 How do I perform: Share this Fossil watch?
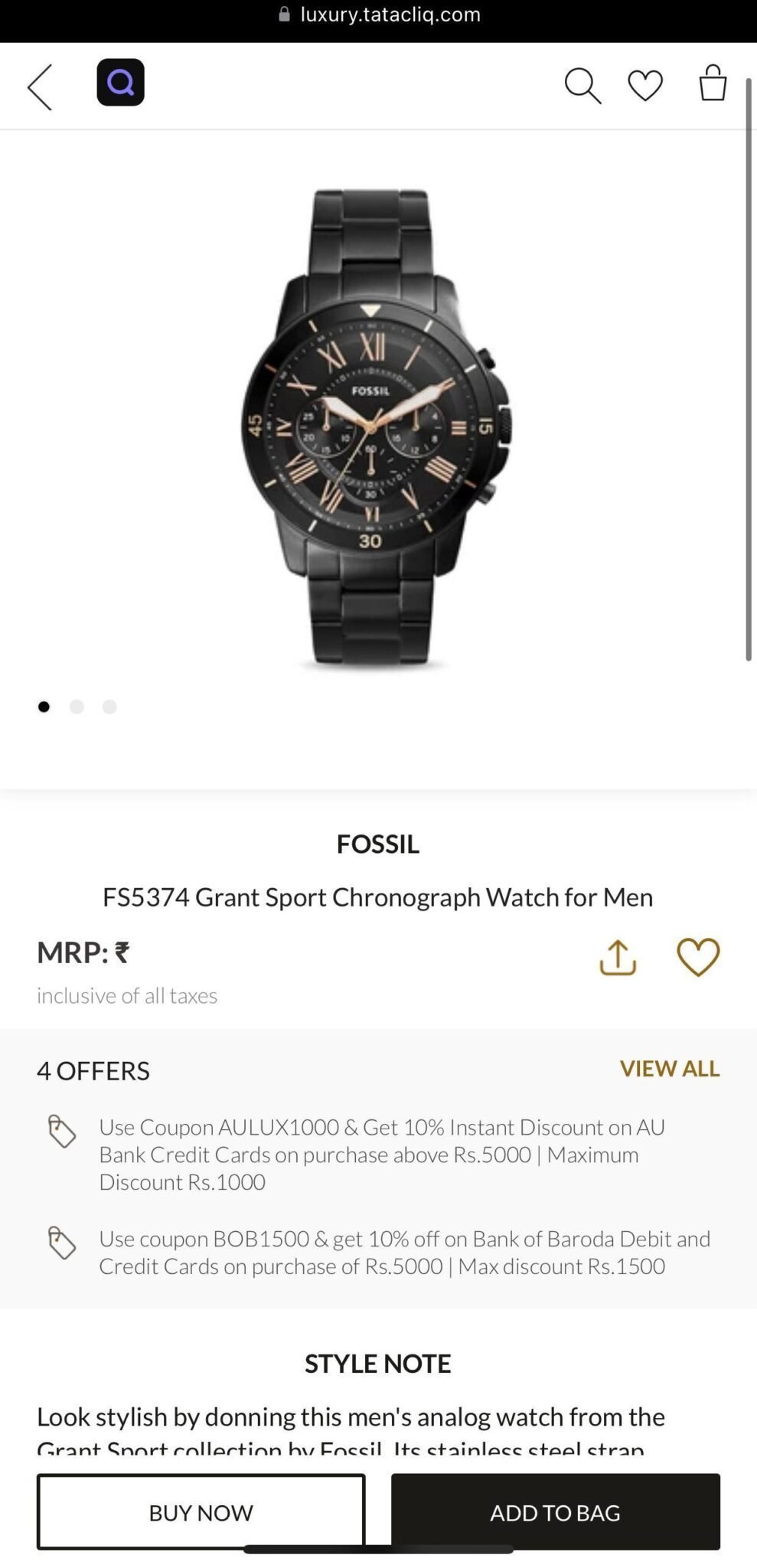tap(618, 957)
